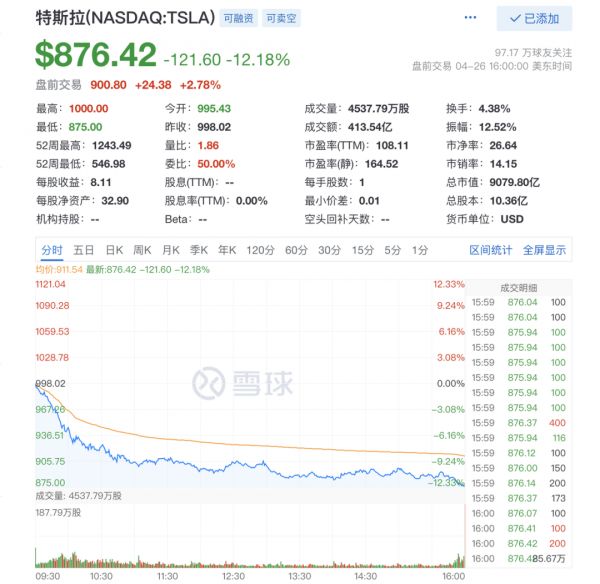Viewport: 600px width, 584px height.
Task: Switch to the 五日 chart tab
Action: (84, 250)
